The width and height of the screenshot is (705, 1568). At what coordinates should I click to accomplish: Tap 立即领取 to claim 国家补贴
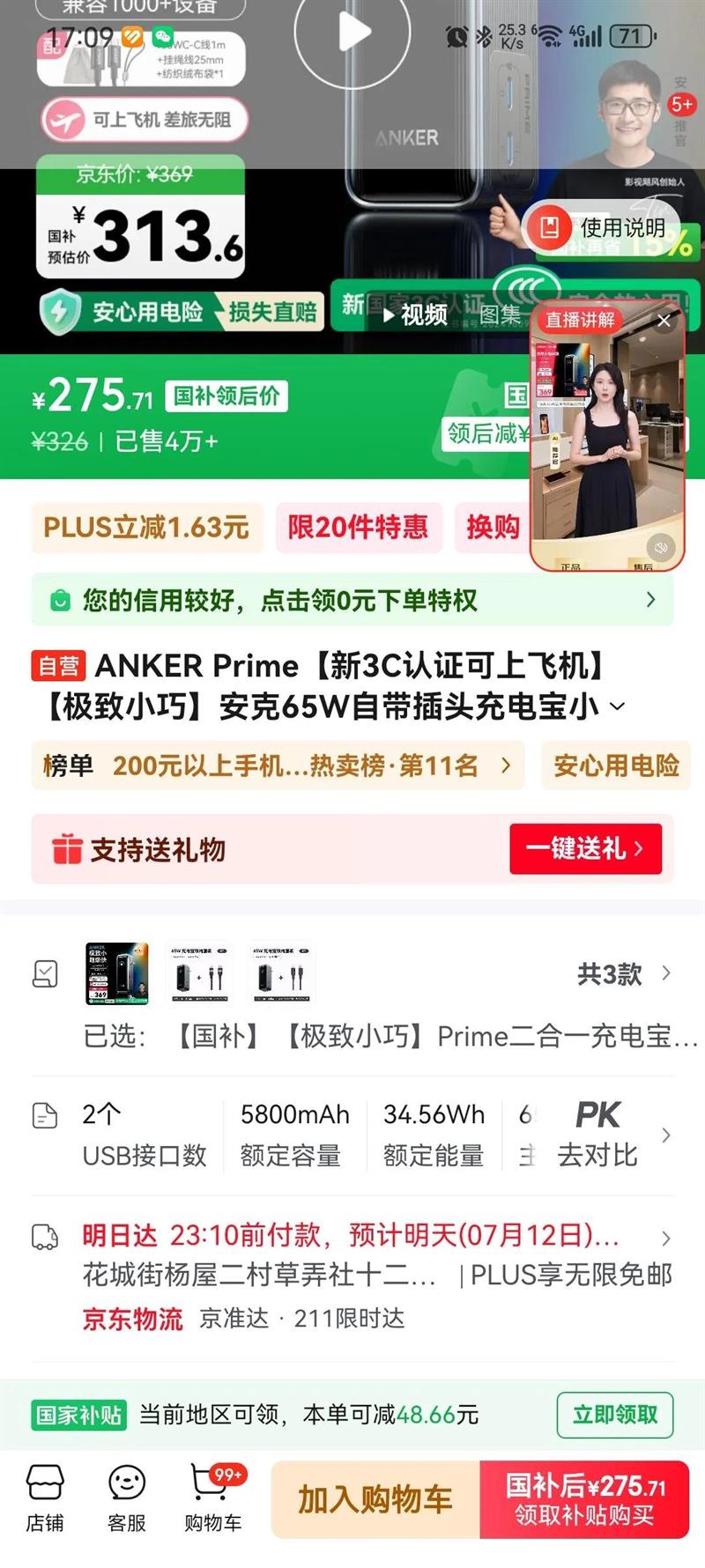(x=615, y=1415)
